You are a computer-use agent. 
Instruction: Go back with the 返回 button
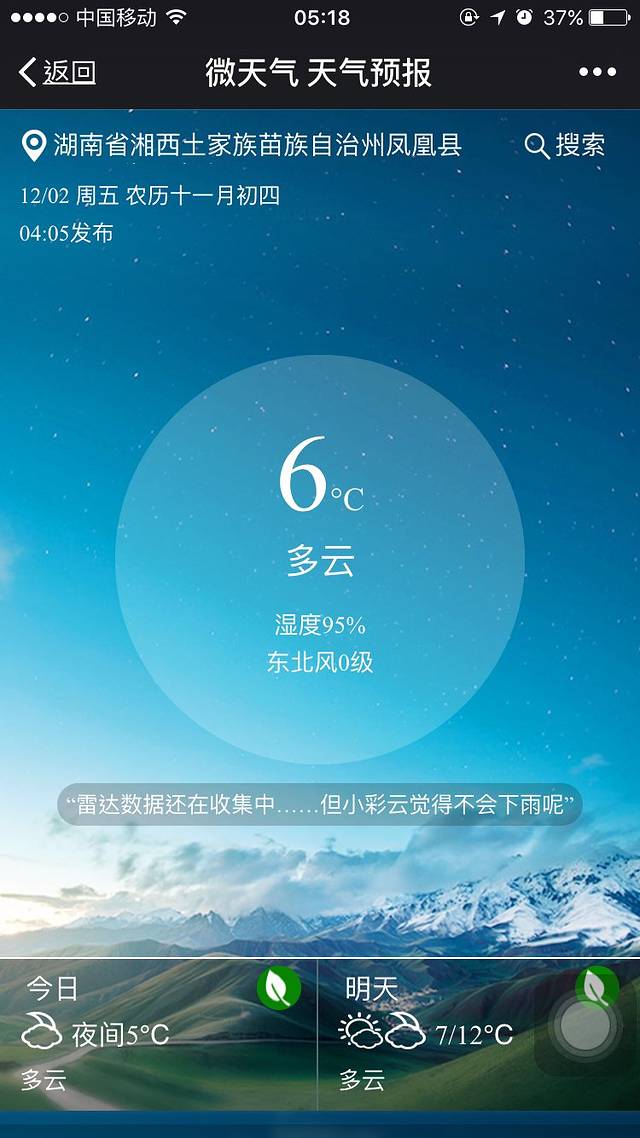[x=58, y=72]
